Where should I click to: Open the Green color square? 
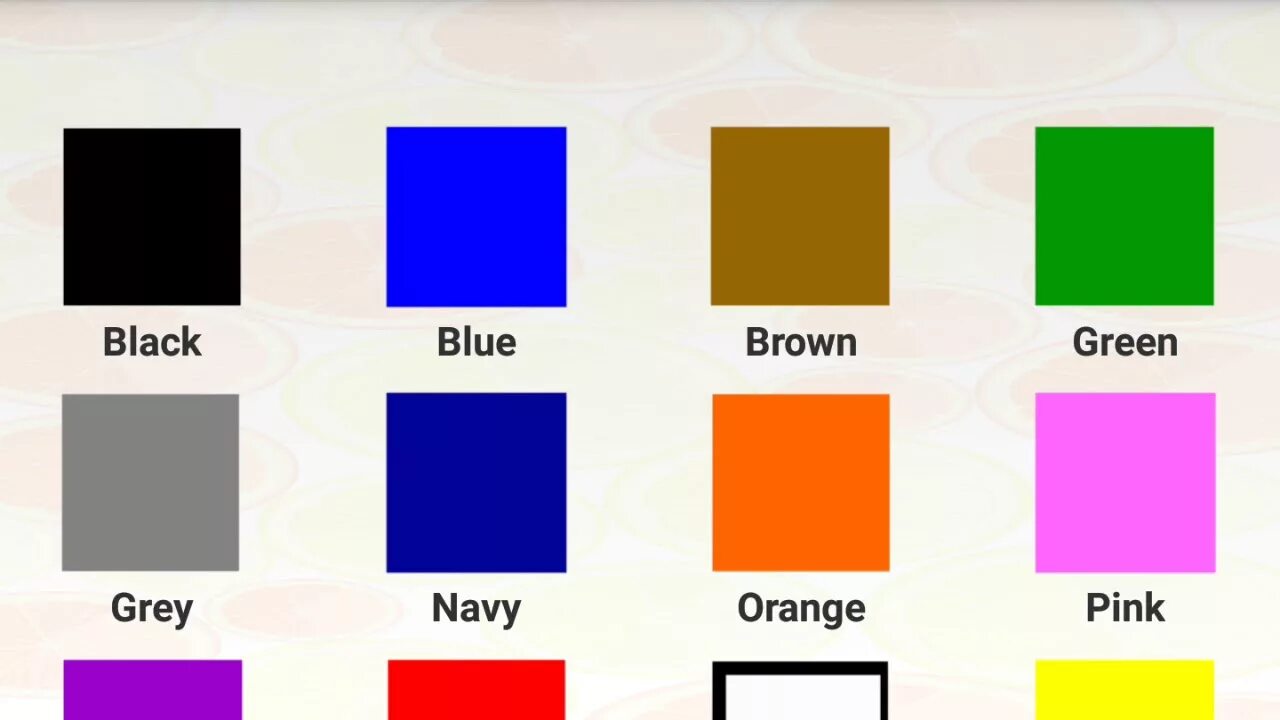[x=1124, y=216]
